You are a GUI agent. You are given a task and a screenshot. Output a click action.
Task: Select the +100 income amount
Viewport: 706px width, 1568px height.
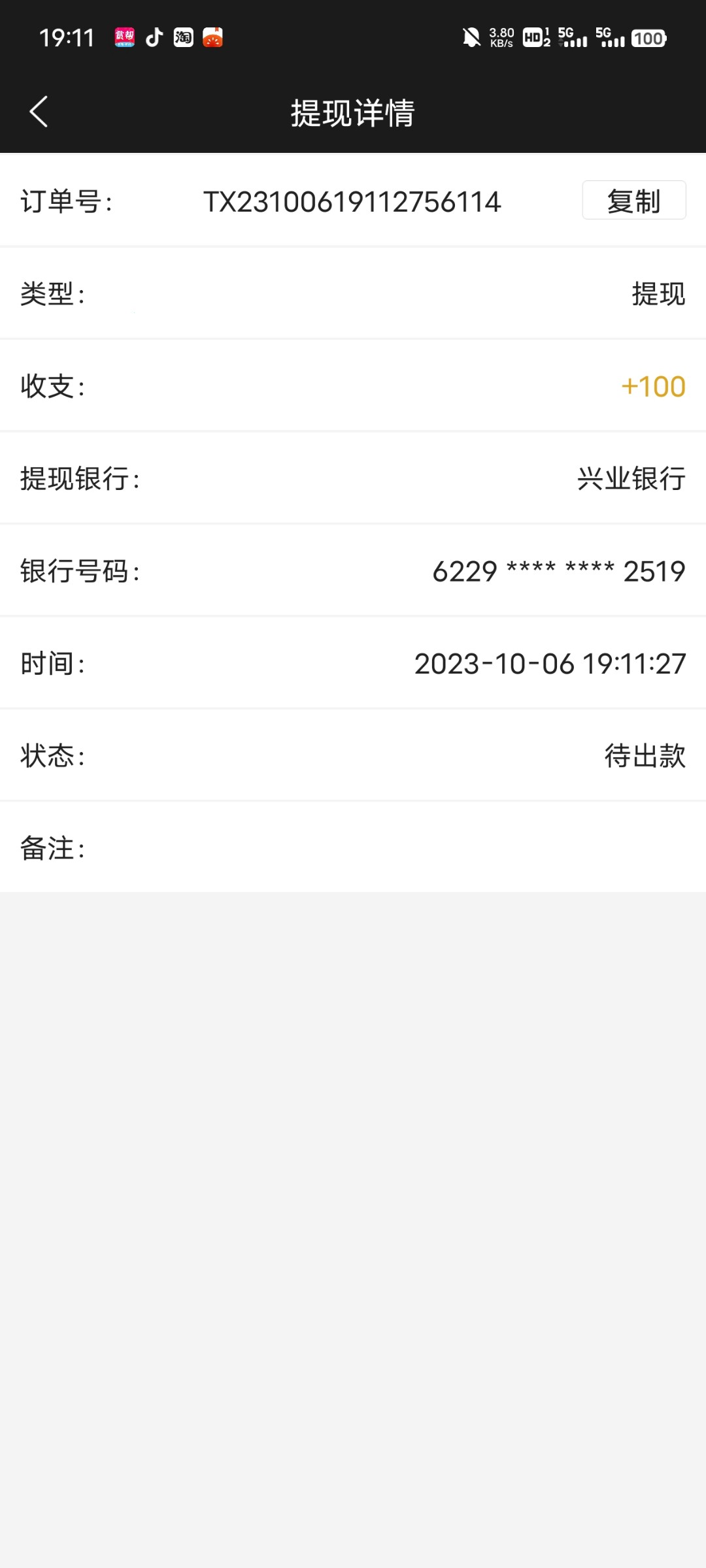point(652,387)
